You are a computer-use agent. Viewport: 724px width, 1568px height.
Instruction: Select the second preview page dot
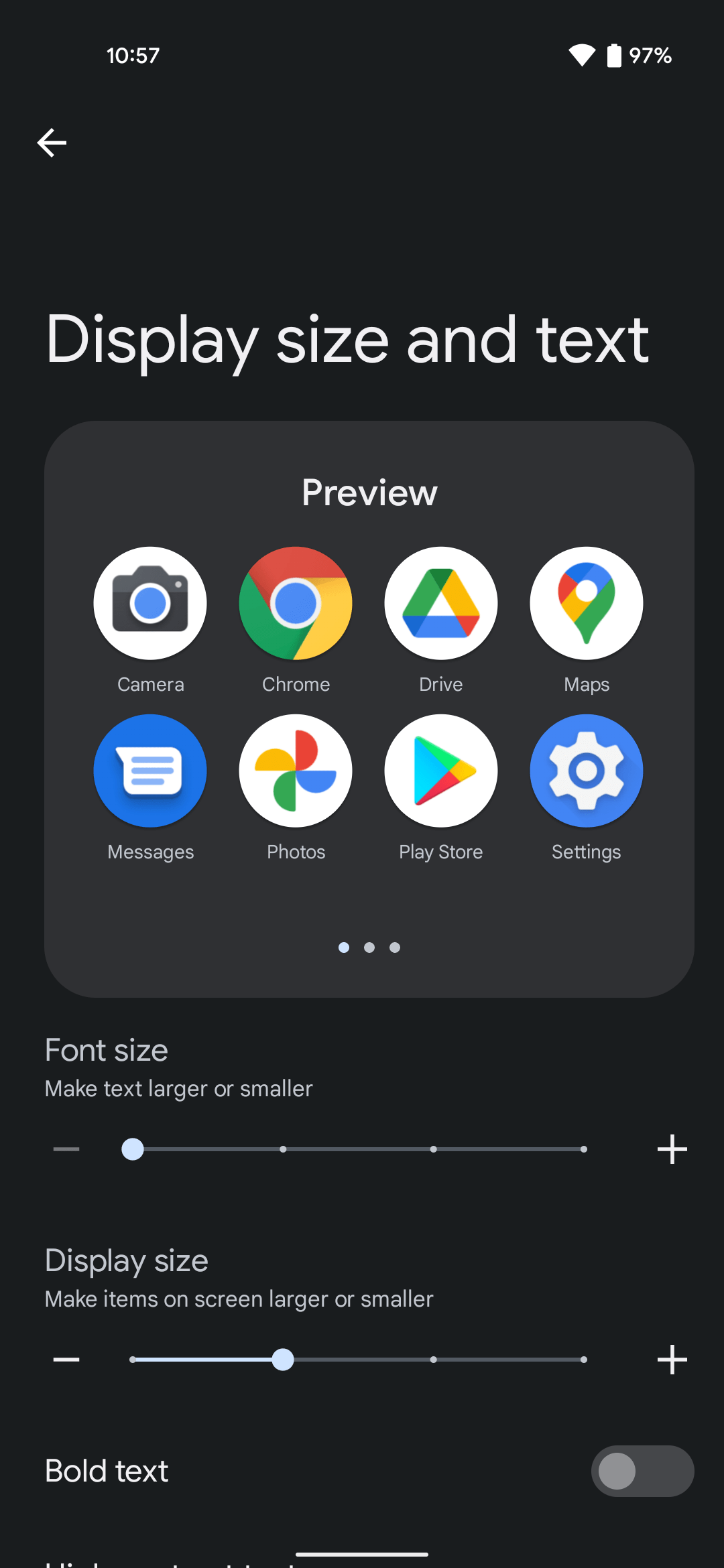click(369, 948)
